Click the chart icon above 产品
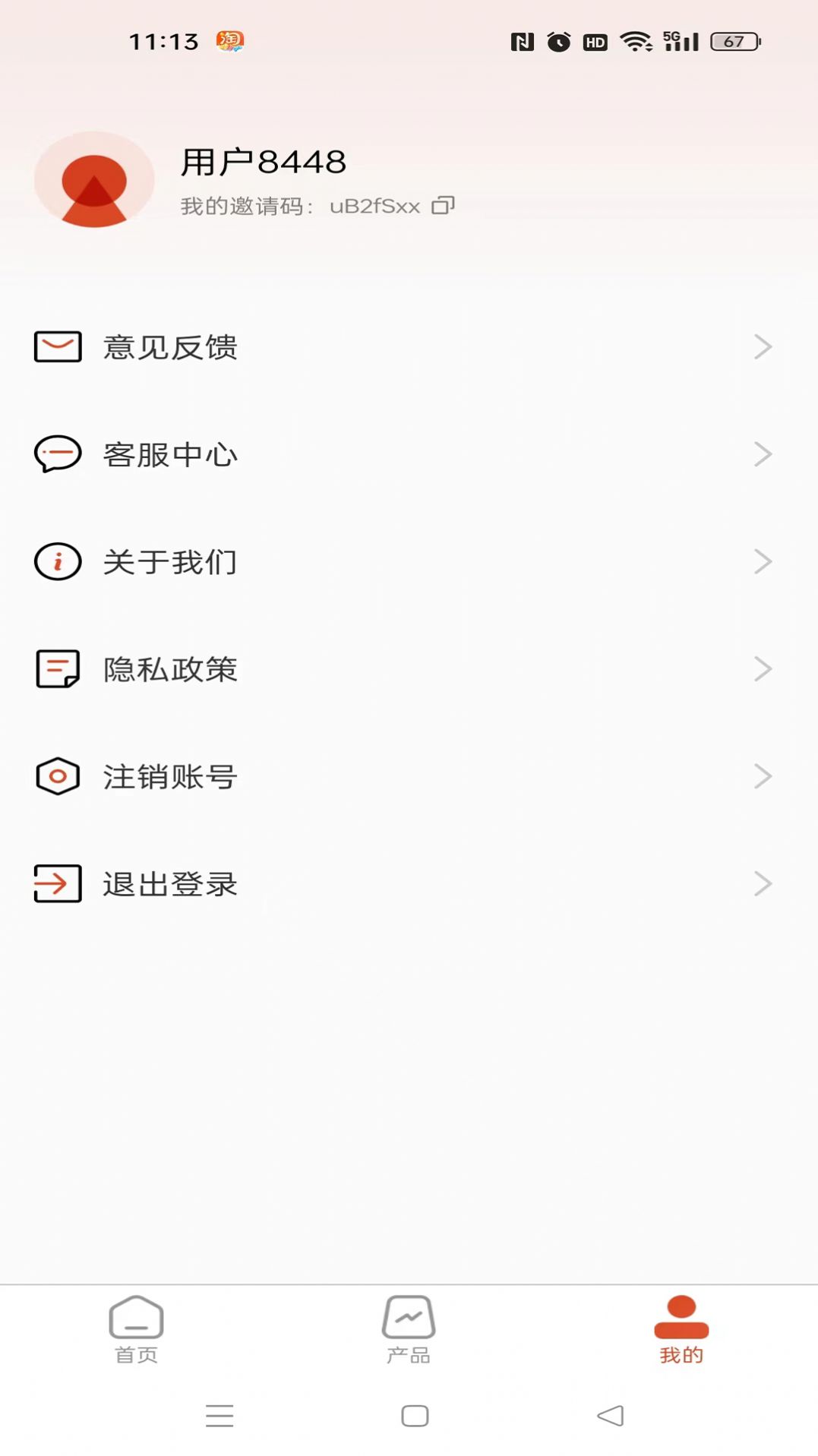This screenshot has width=818, height=1456. [409, 1322]
